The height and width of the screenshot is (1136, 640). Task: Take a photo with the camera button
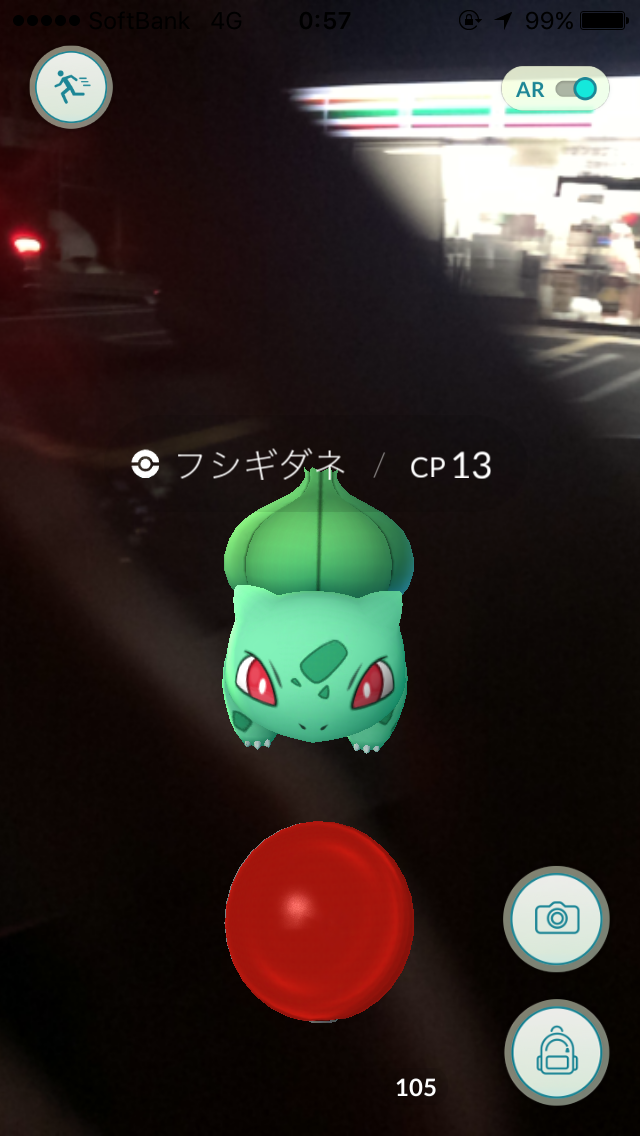click(x=557, y=918)
